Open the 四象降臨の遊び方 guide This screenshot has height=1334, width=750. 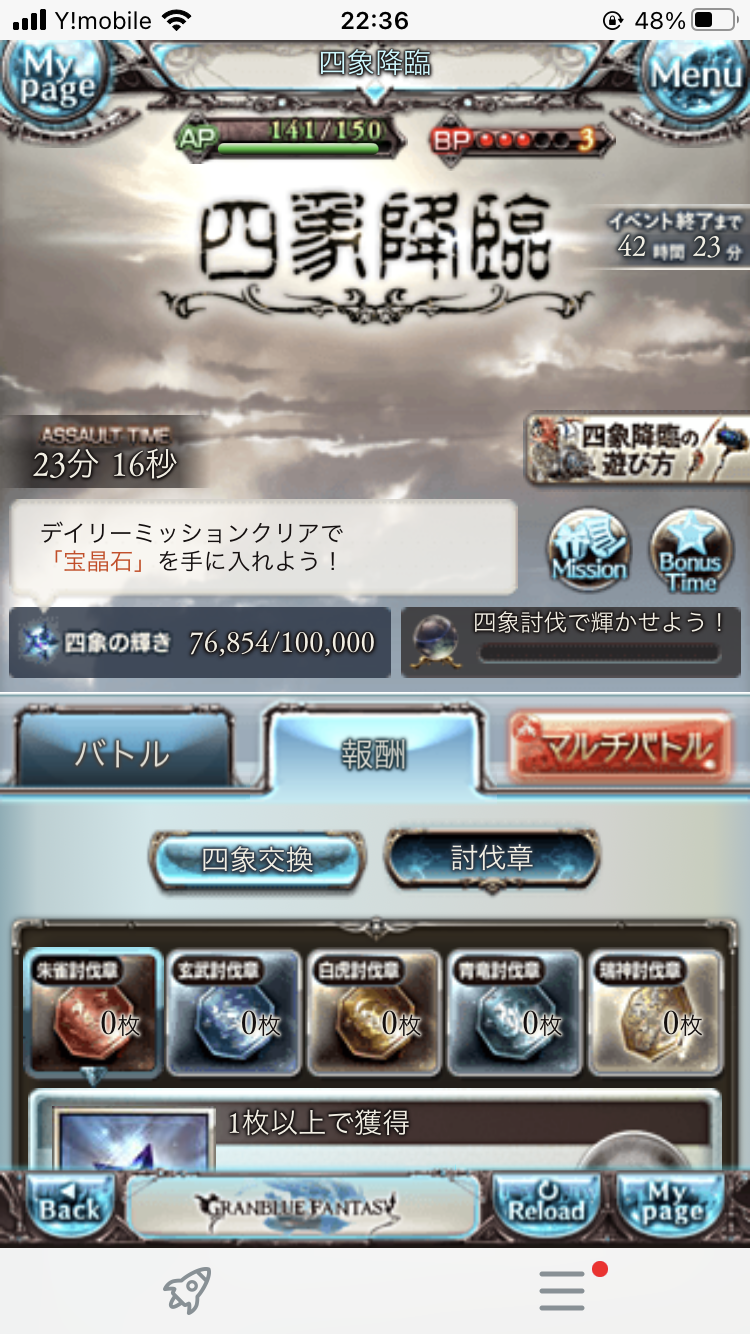(x=637, y=450)
